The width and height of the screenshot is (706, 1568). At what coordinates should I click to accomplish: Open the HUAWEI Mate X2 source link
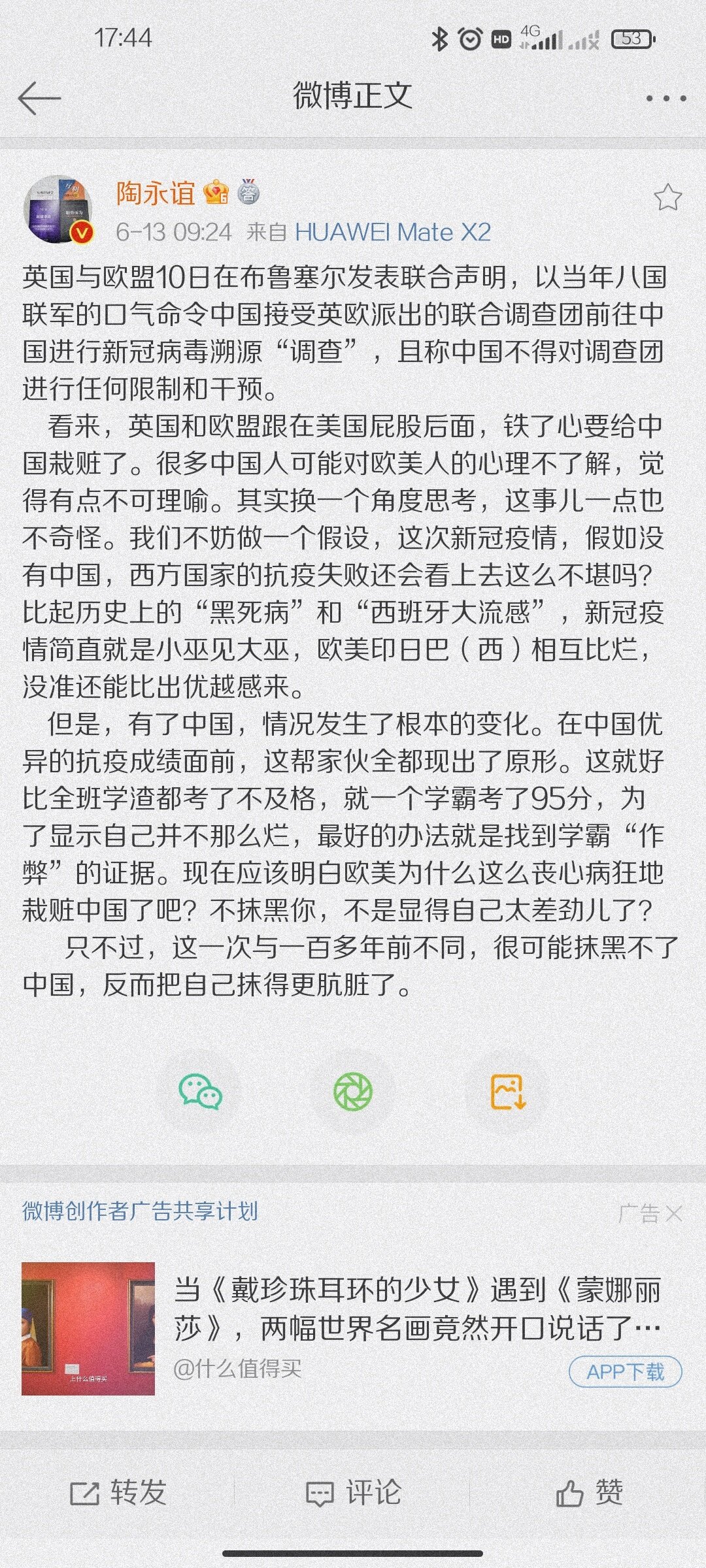click(x=392, y=232)
